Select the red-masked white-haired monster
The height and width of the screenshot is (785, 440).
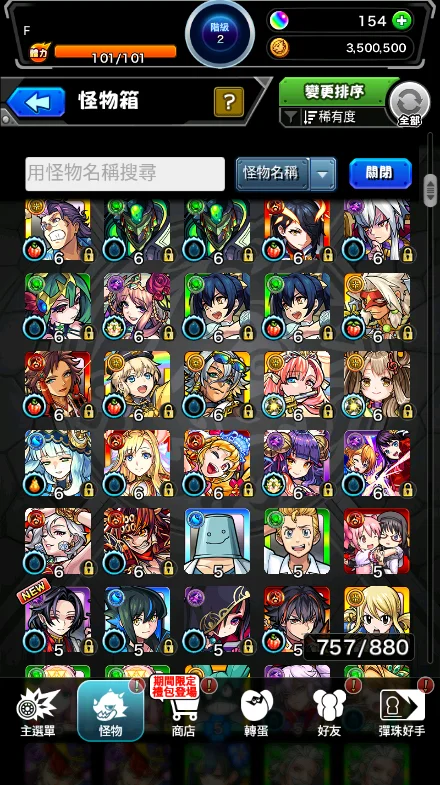tap(377, 306)
